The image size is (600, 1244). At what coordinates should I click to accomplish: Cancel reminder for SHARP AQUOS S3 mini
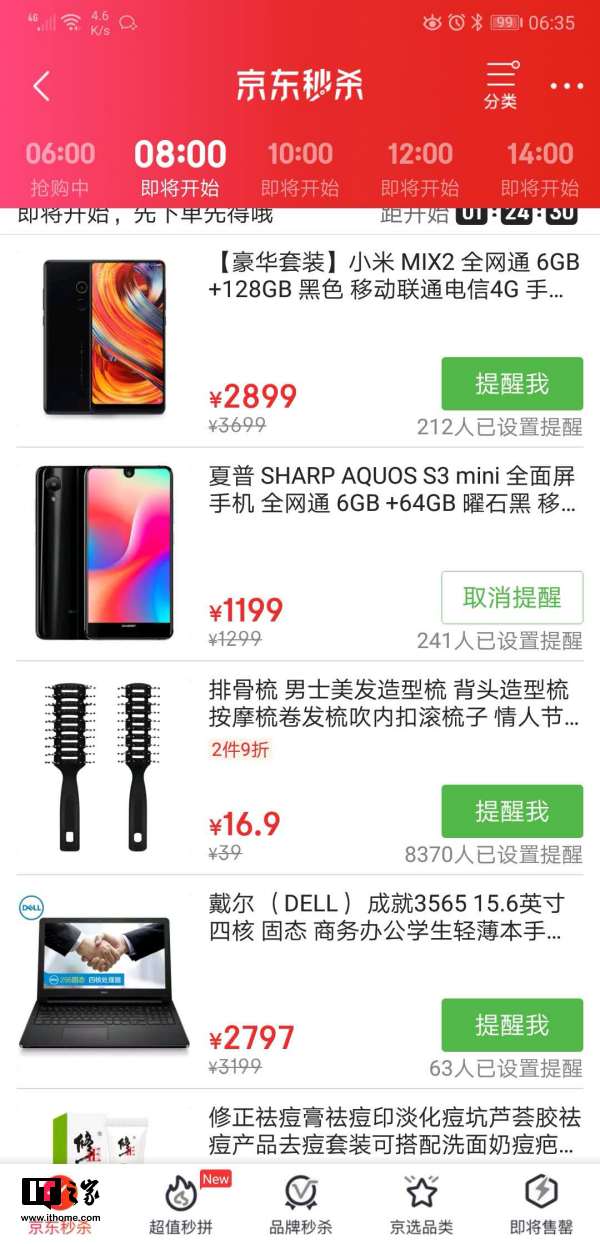point(512,598)
